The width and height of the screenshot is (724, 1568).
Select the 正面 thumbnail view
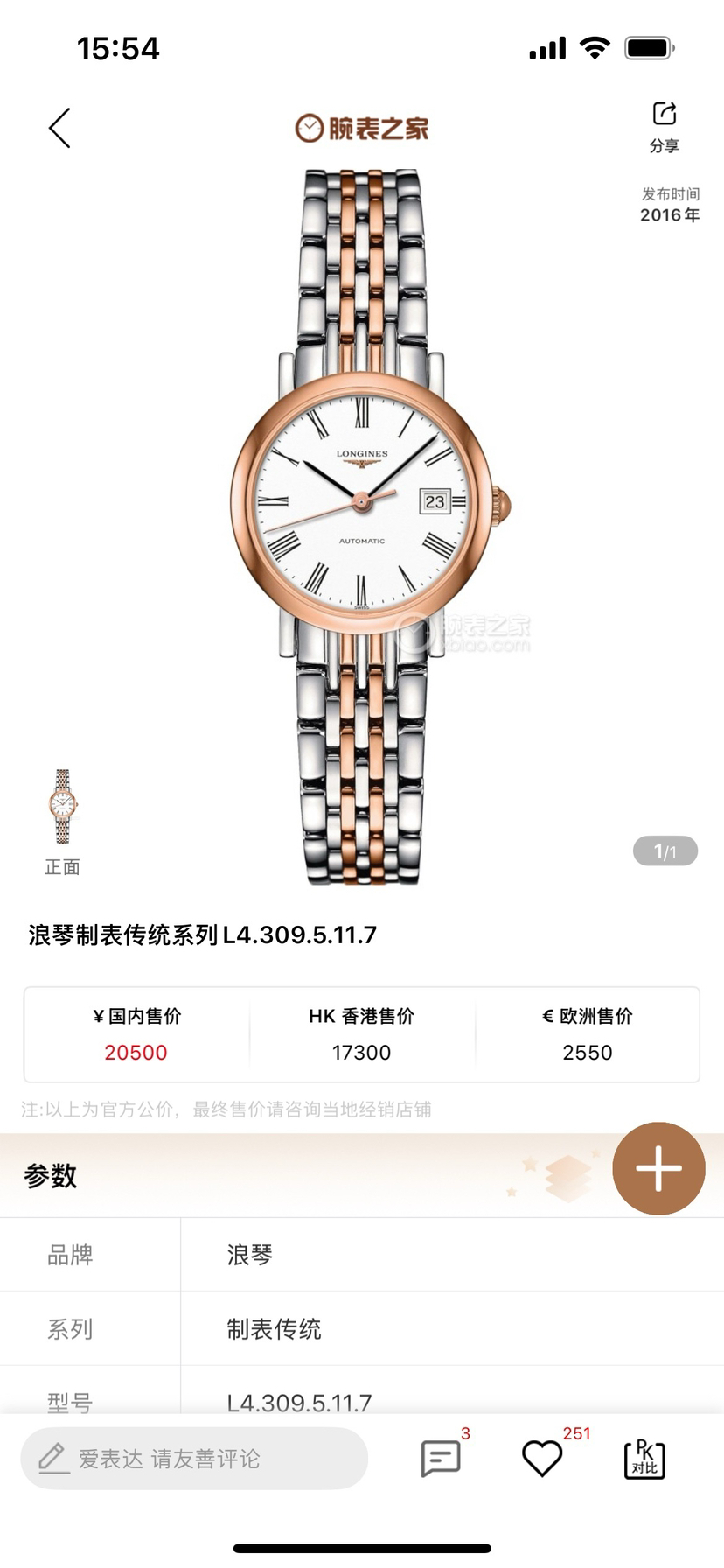63,807
